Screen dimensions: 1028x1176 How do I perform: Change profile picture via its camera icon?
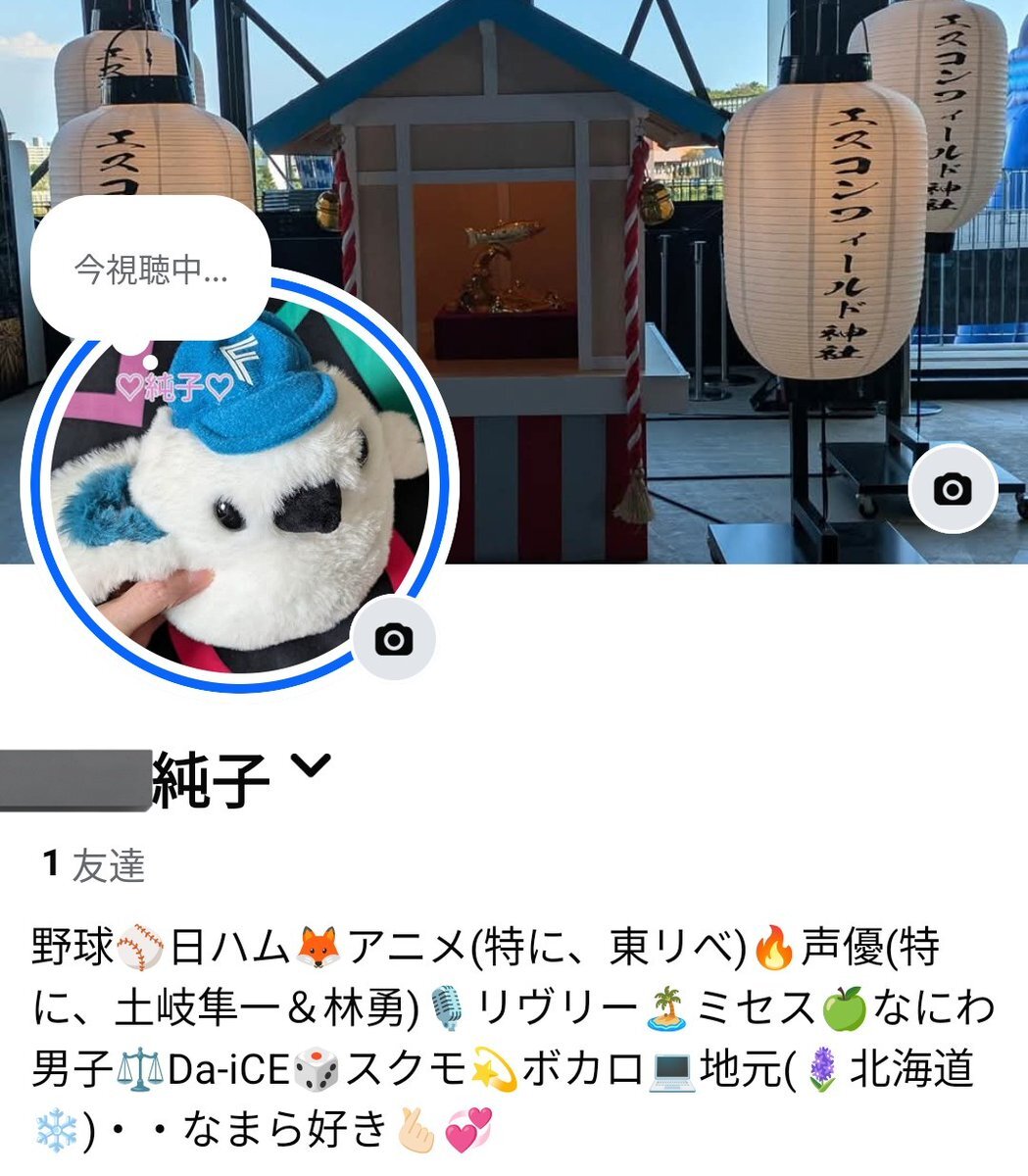tap(393, 639)
